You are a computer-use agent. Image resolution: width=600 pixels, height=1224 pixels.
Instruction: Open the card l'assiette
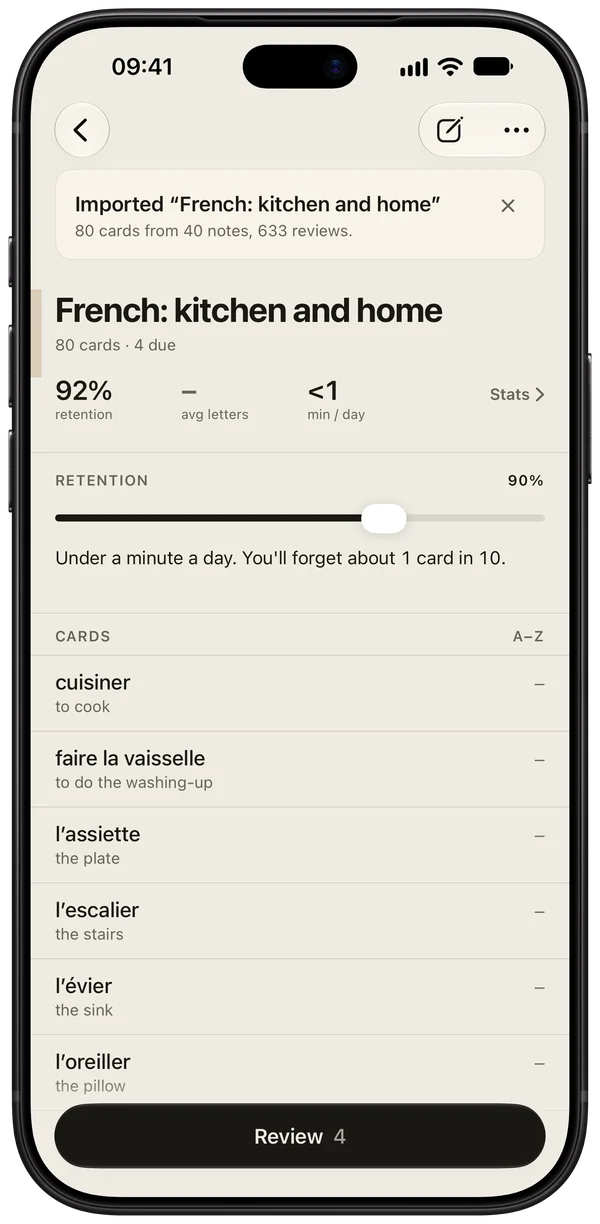300,845
